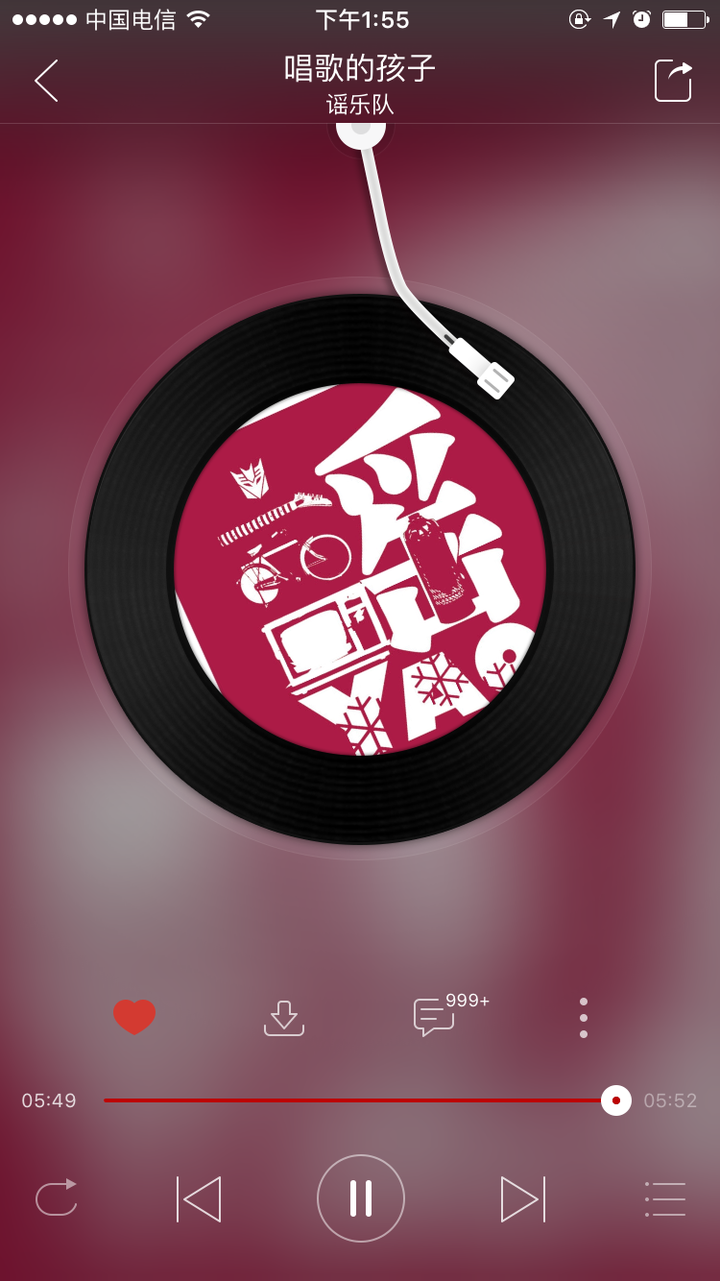Go back from the player screen
The height and width of the screenshot is (1281, 720).
point(46,81)
